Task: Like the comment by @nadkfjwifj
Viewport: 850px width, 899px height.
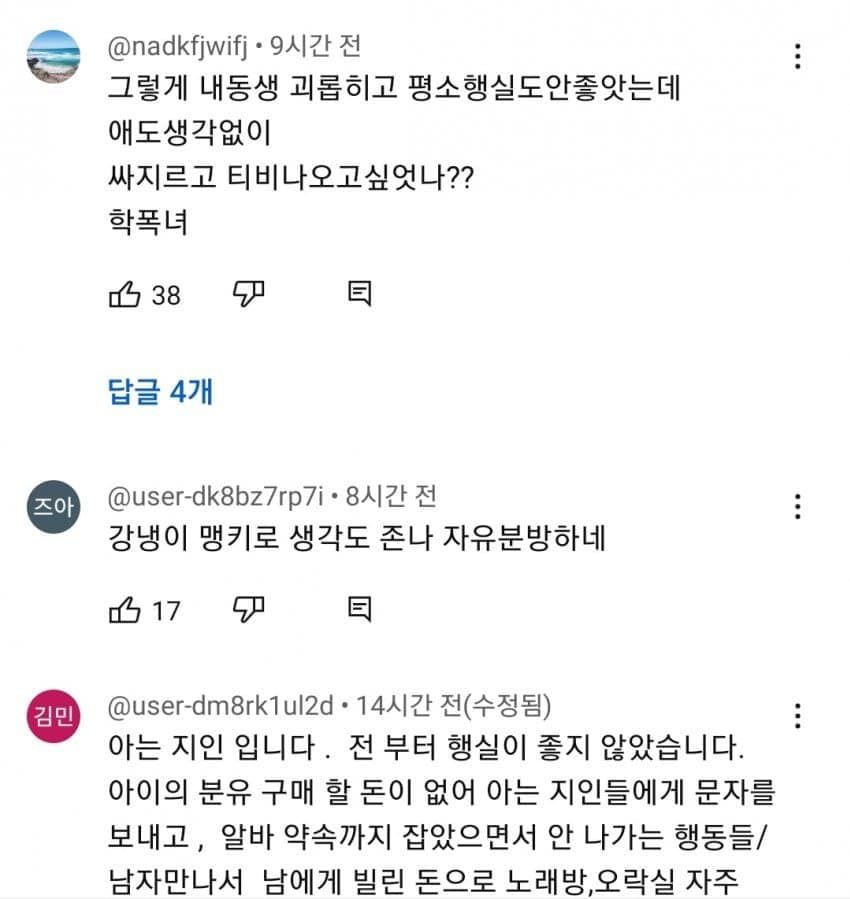Action: pos(124,294)
